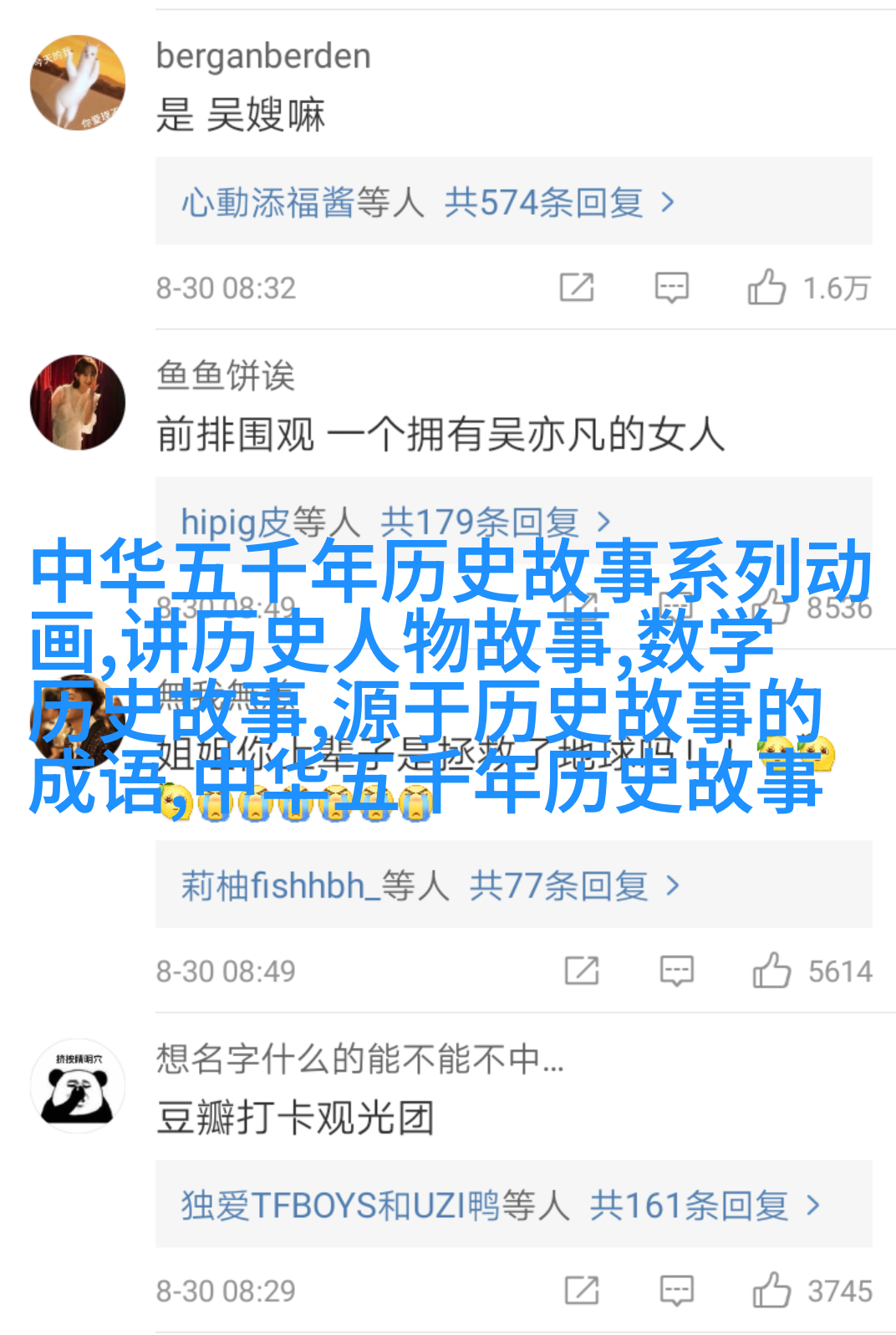Reply to berganberden's comment
The height and width of the screenshot is (1335, 896).
(x=671, y=288)
